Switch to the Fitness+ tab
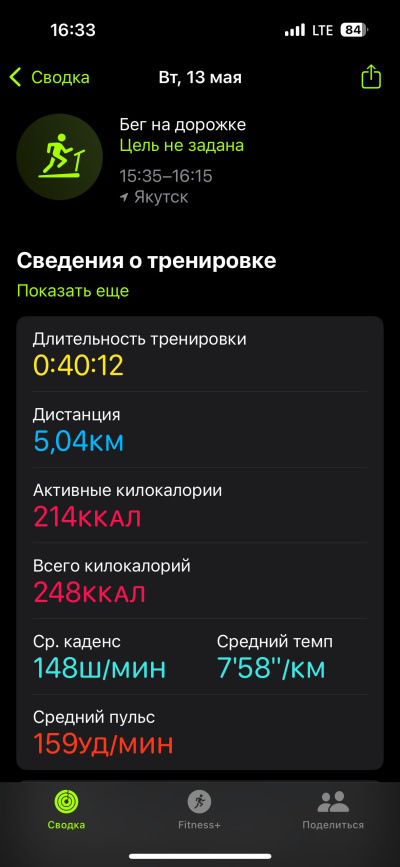Viewport: 400px width, 867px height. tap(199, 810)
